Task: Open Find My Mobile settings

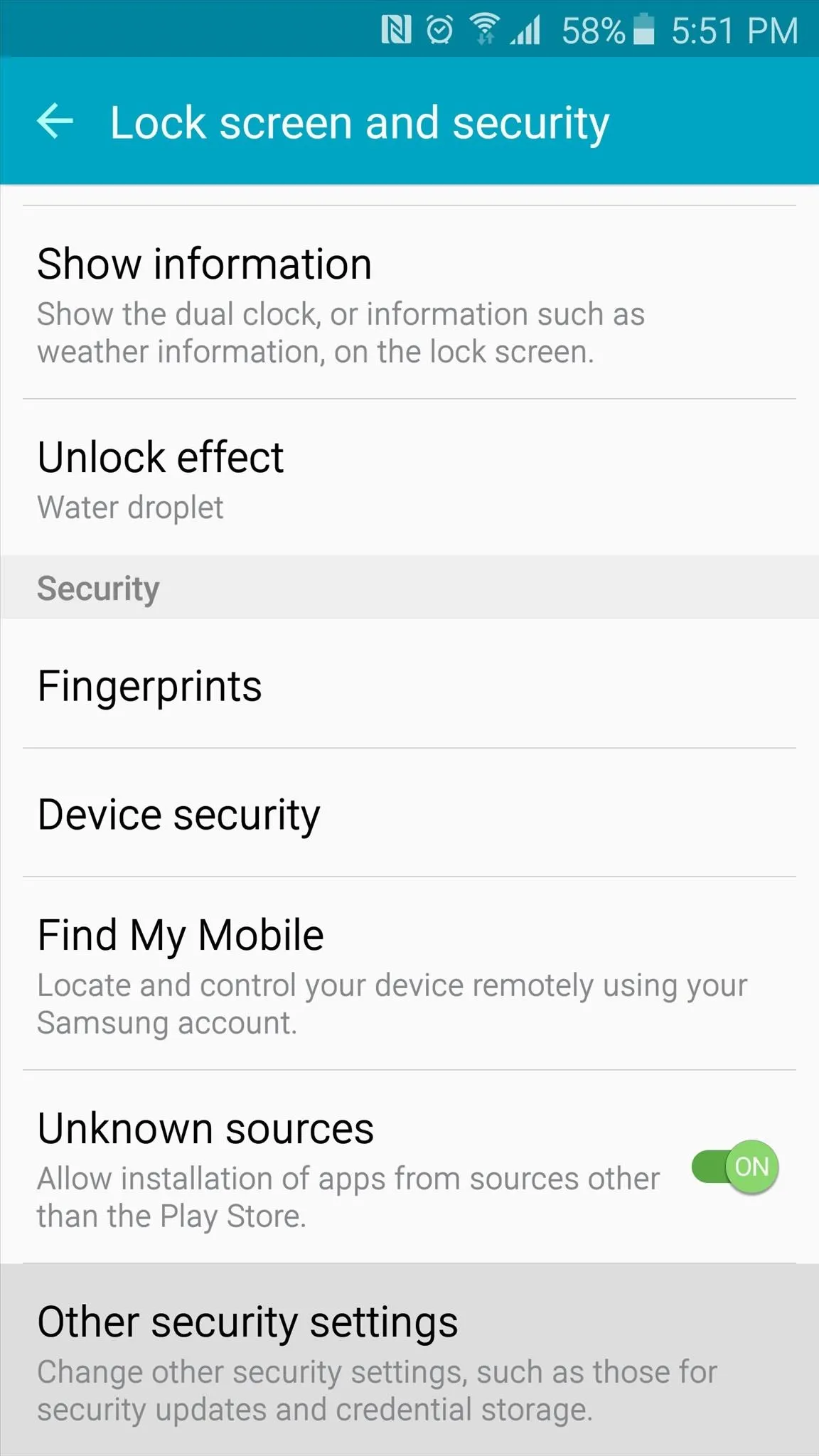Action: tap(409, 973)
